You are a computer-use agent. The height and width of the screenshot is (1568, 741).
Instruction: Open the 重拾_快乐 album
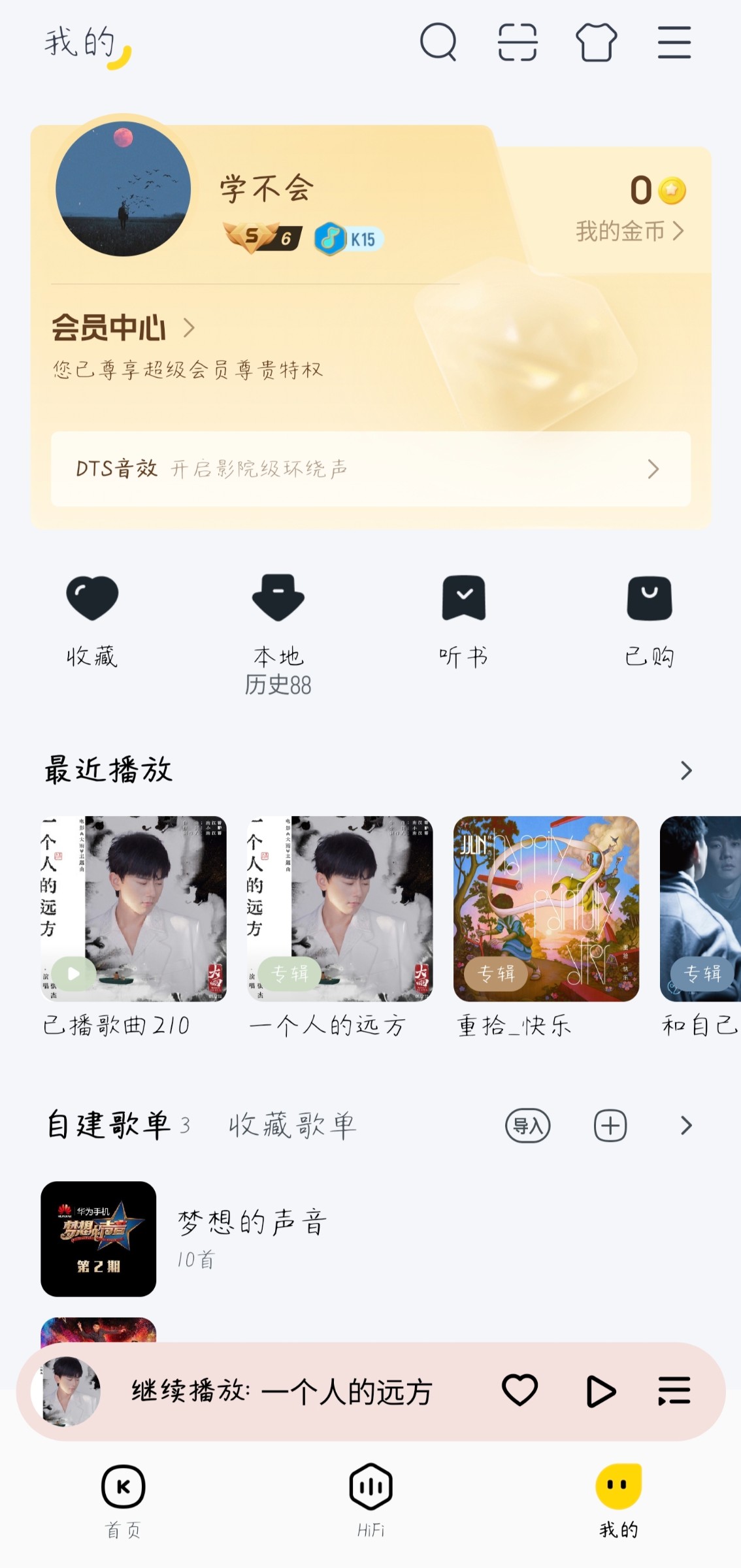[x=546, y=909]
